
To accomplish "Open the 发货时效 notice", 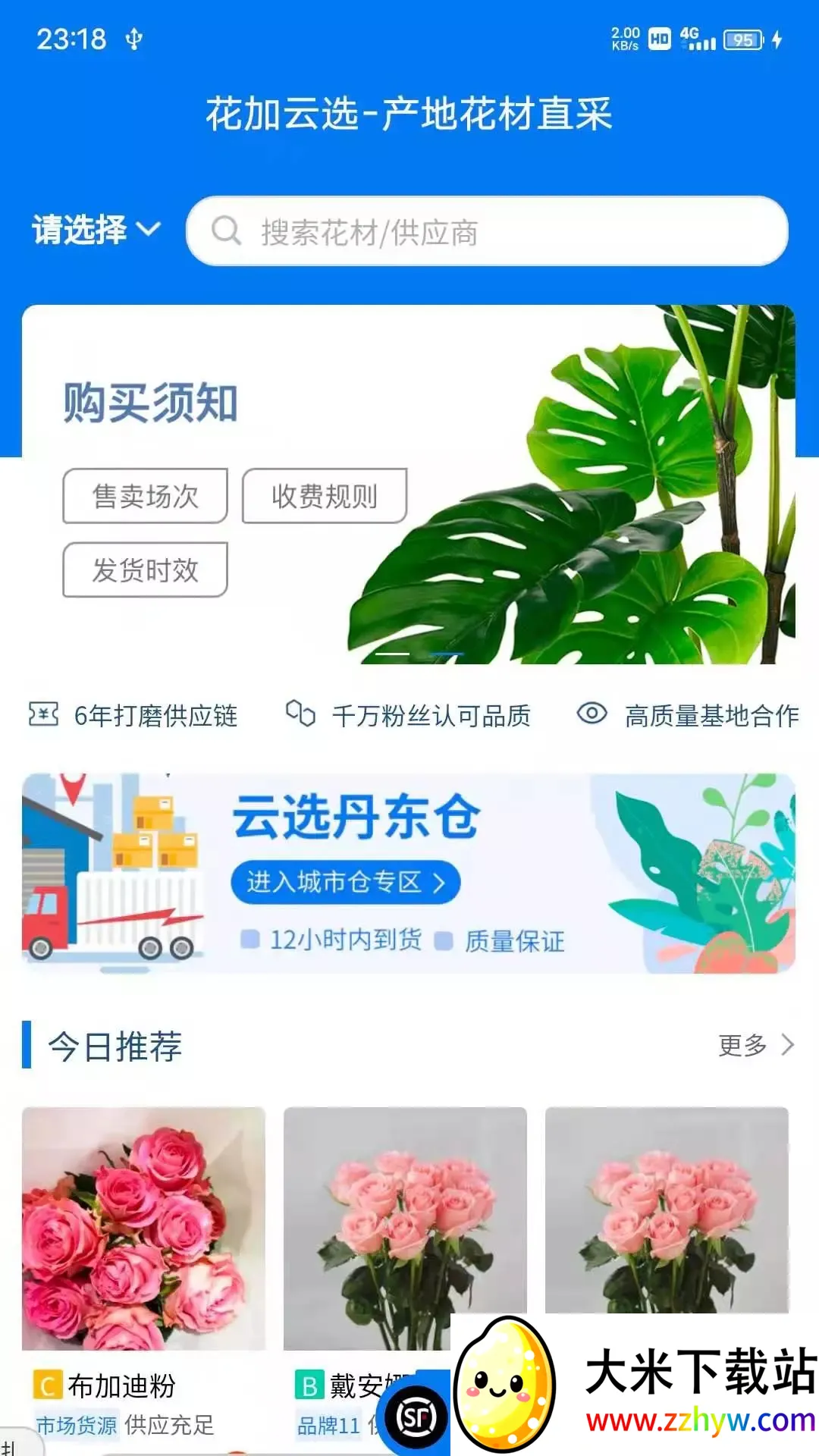I will [144, 570].
